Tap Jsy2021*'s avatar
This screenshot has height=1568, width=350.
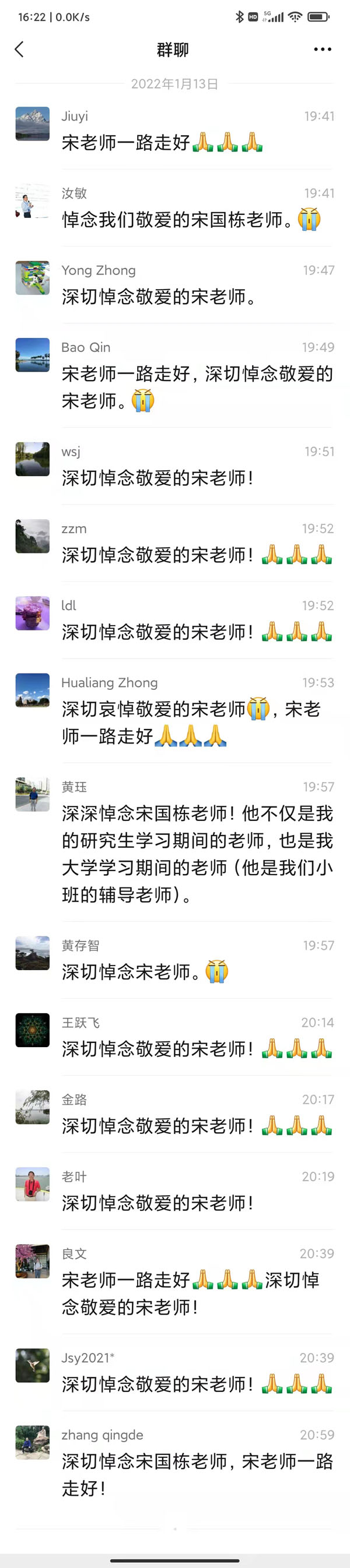pos(32,1365)
